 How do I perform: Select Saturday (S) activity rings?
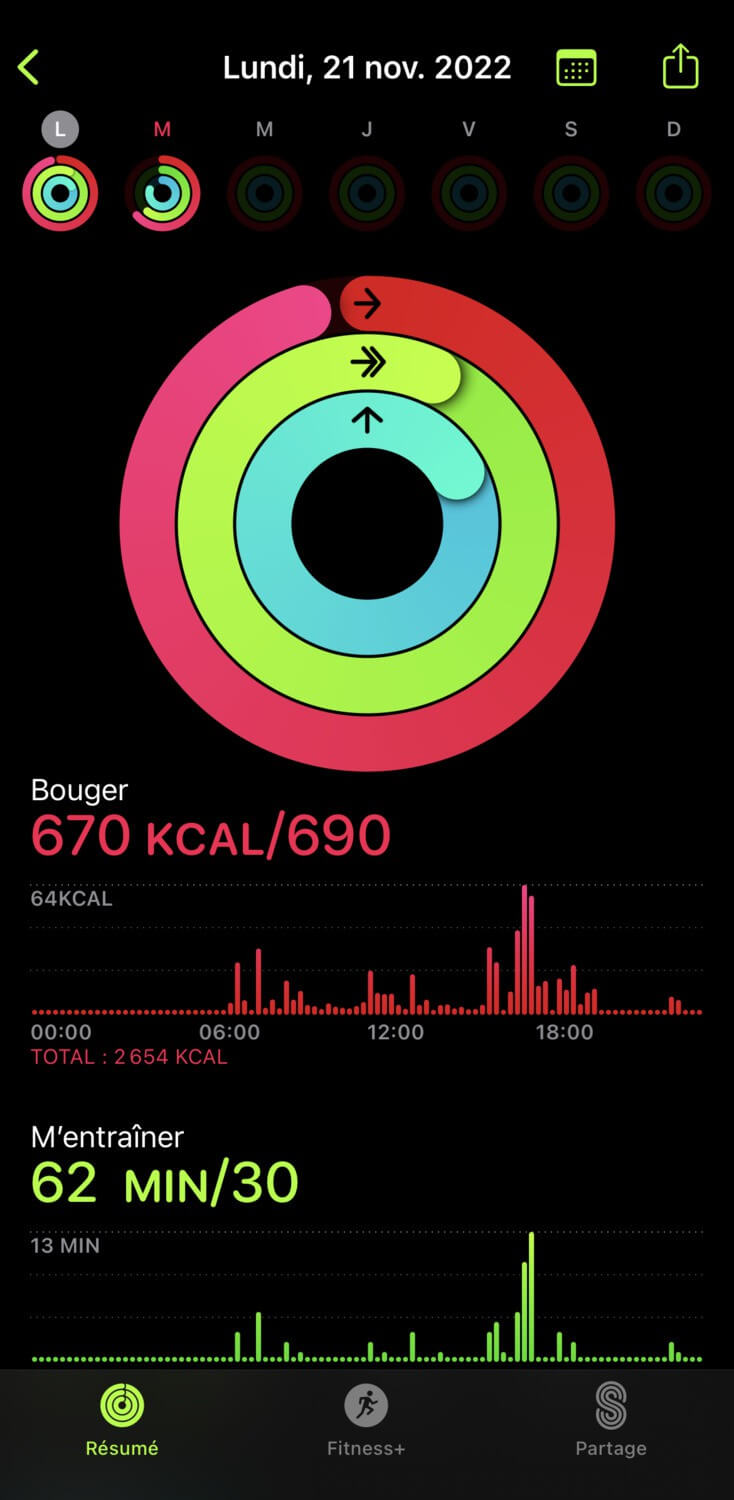(x=571, y=175)
